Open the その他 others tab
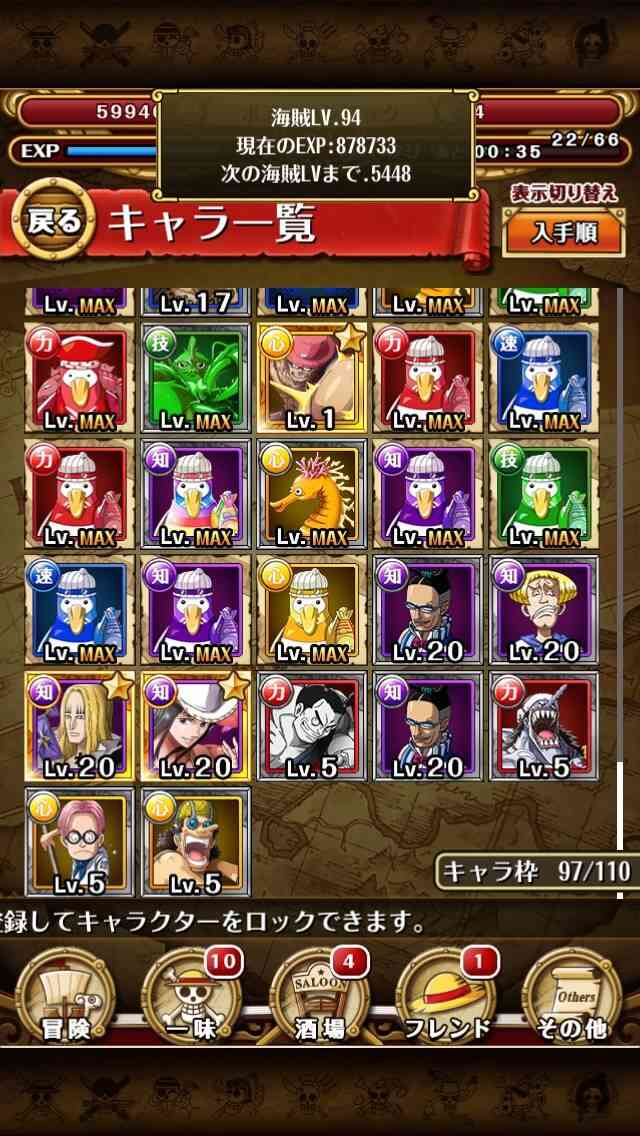640x1136 pixels. [x=572, y=995]
